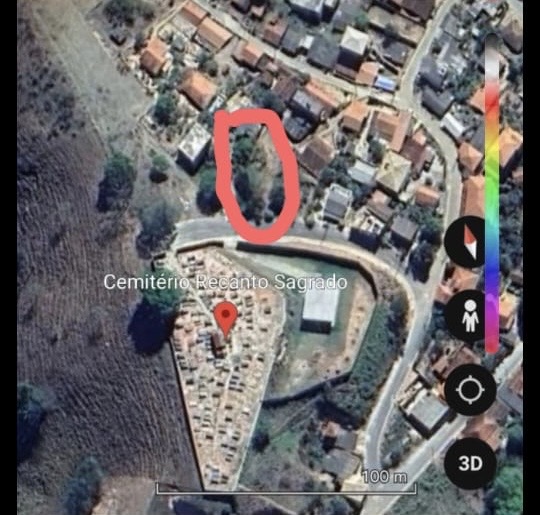Switch the map to 3D view
This screenshot has width=540, height=515.
(470, 464)
